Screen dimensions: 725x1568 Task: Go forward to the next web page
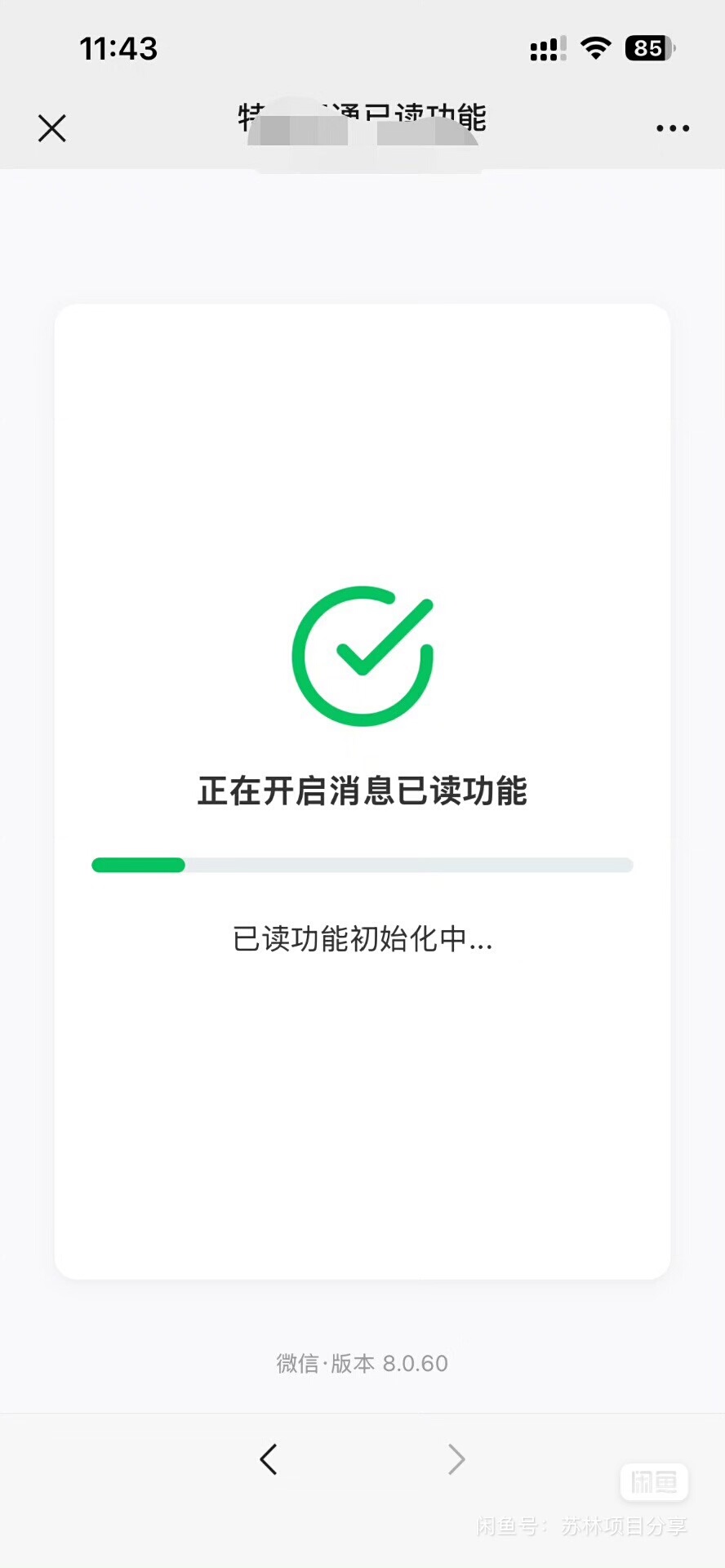[x=456, y=1459]
